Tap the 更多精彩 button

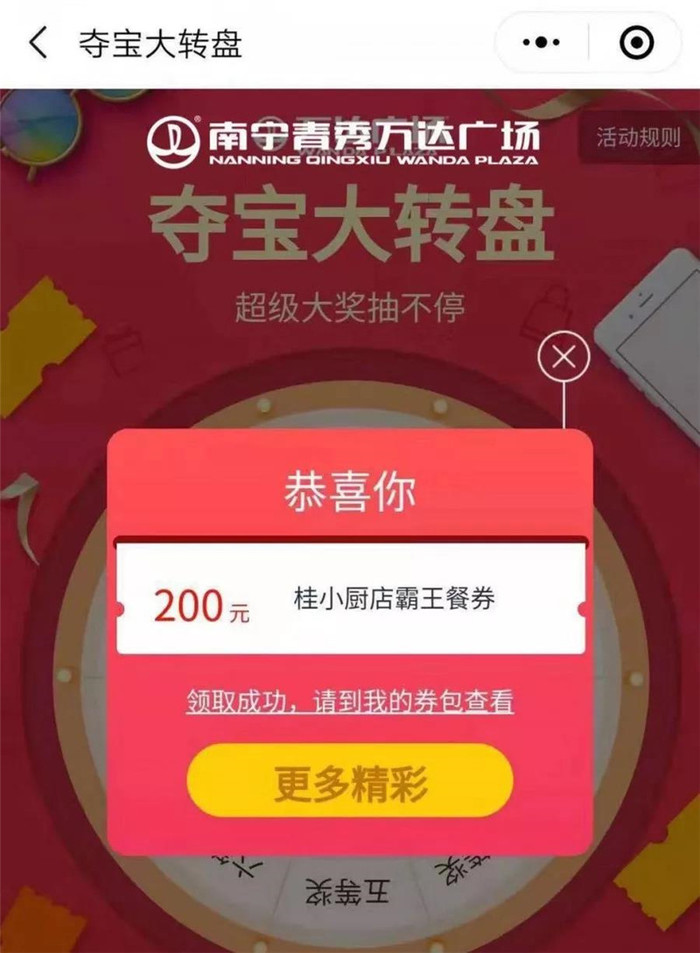tap(350, 783)
